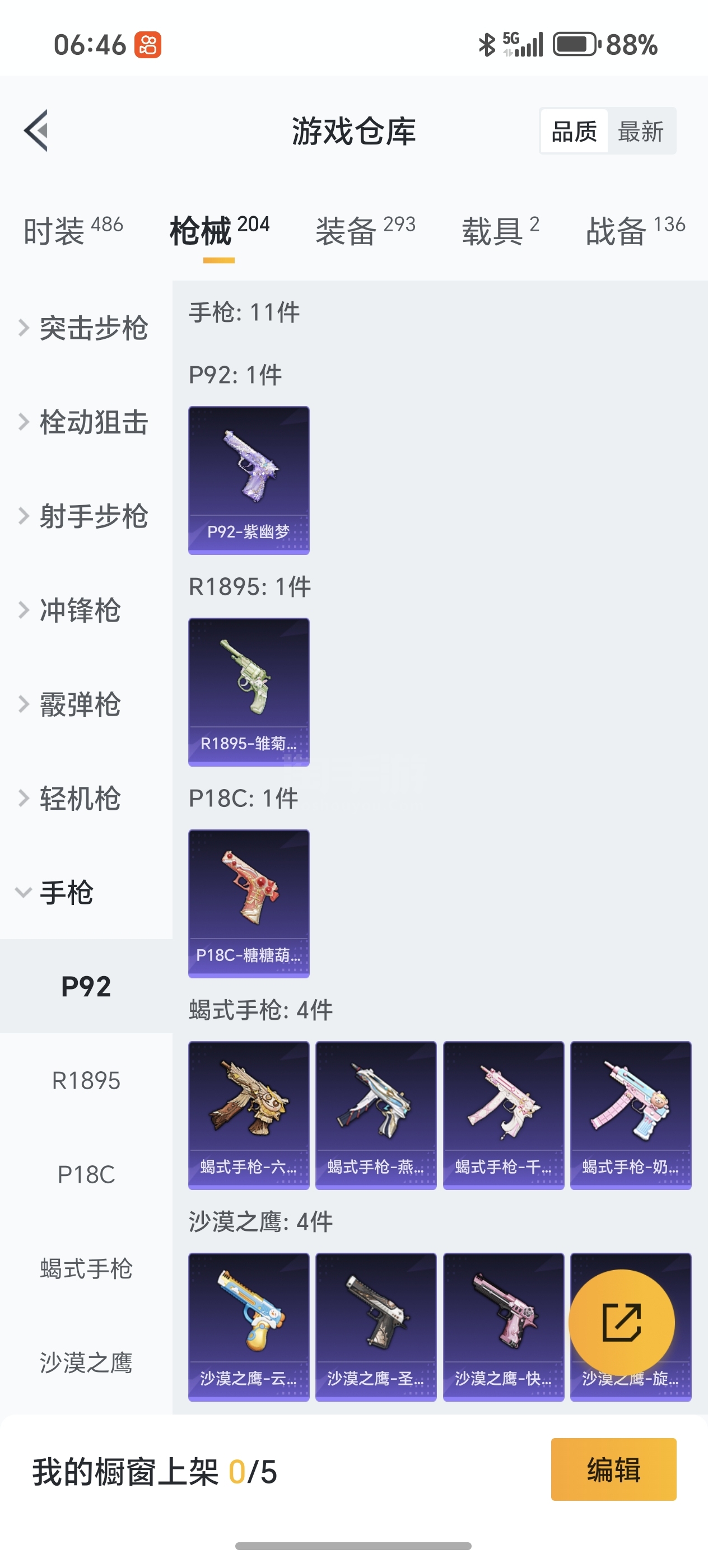Sort the warehouse by 品质
The height and width of the screenshot is (1568, 708).
(x=574, y=131)
